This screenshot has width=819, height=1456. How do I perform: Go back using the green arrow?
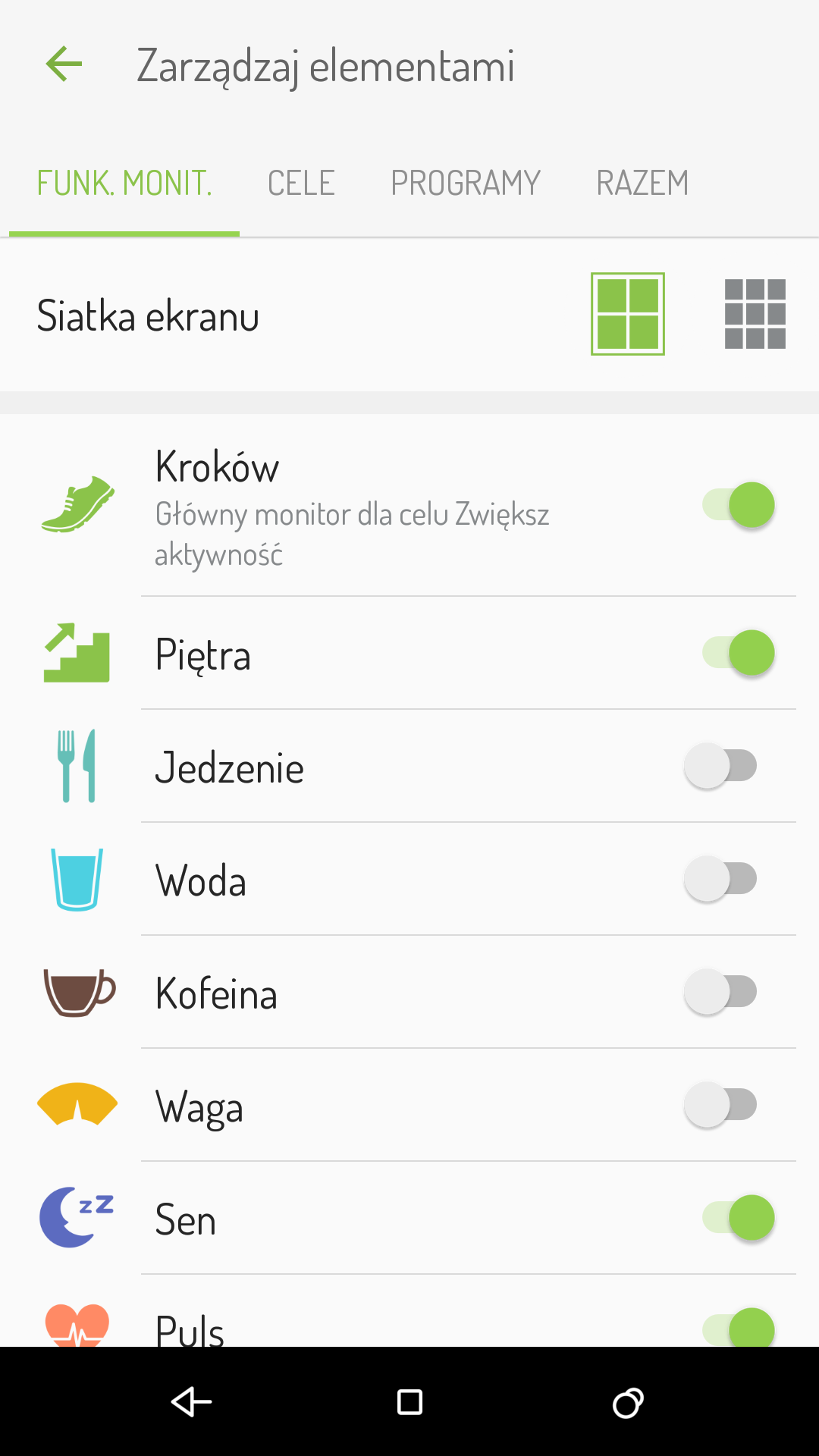pyautogui.click(x=64, y=64)
